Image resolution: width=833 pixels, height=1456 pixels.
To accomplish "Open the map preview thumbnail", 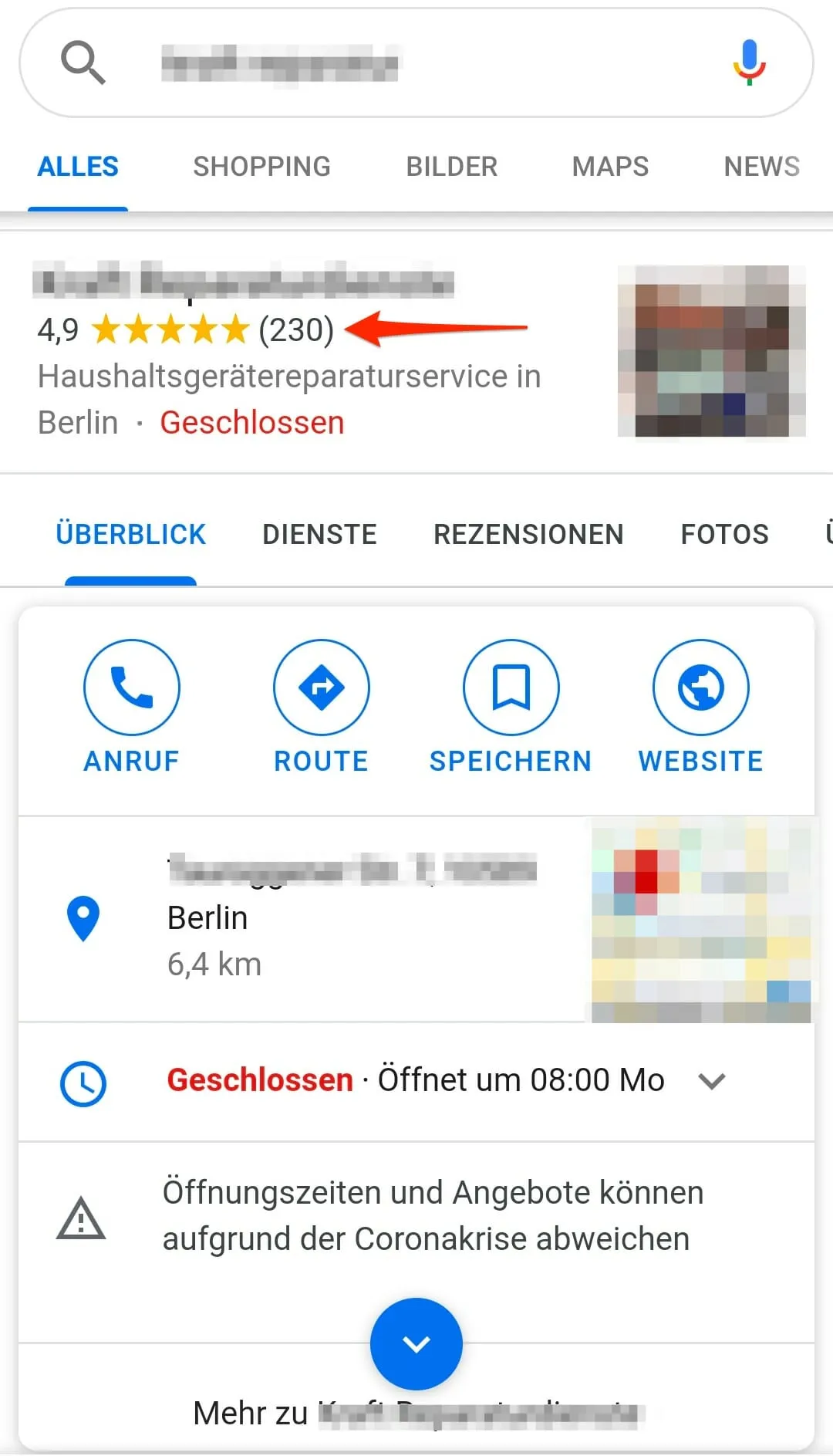I will (700, 920).
